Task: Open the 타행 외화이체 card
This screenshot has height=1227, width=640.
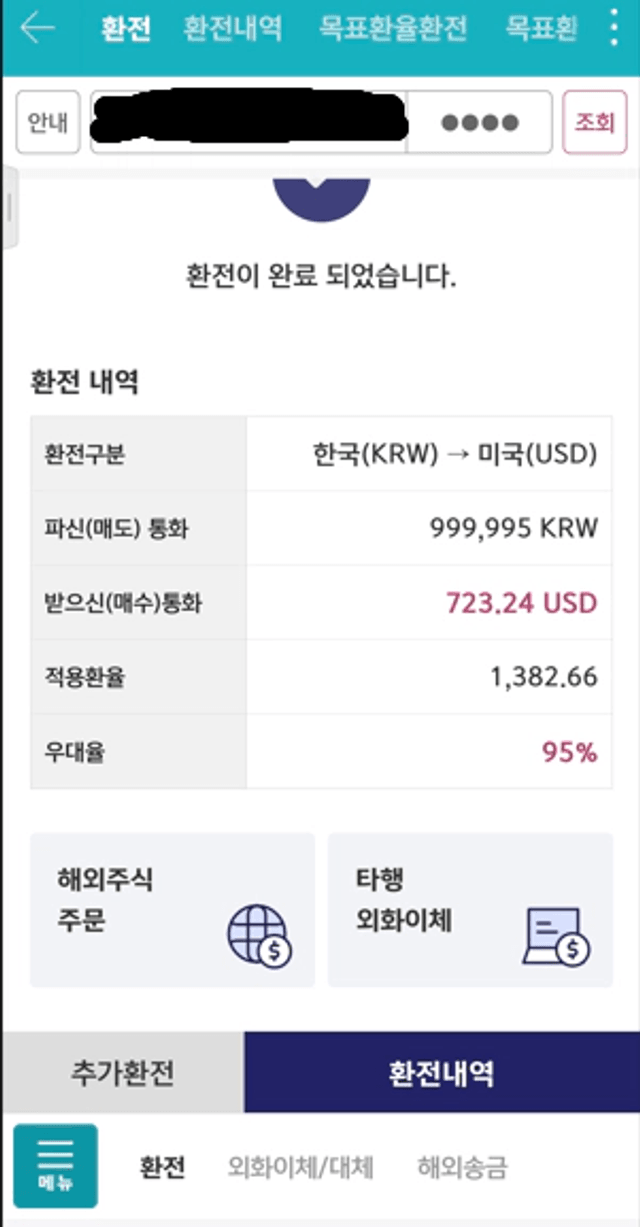Action: tap(470, 910)
